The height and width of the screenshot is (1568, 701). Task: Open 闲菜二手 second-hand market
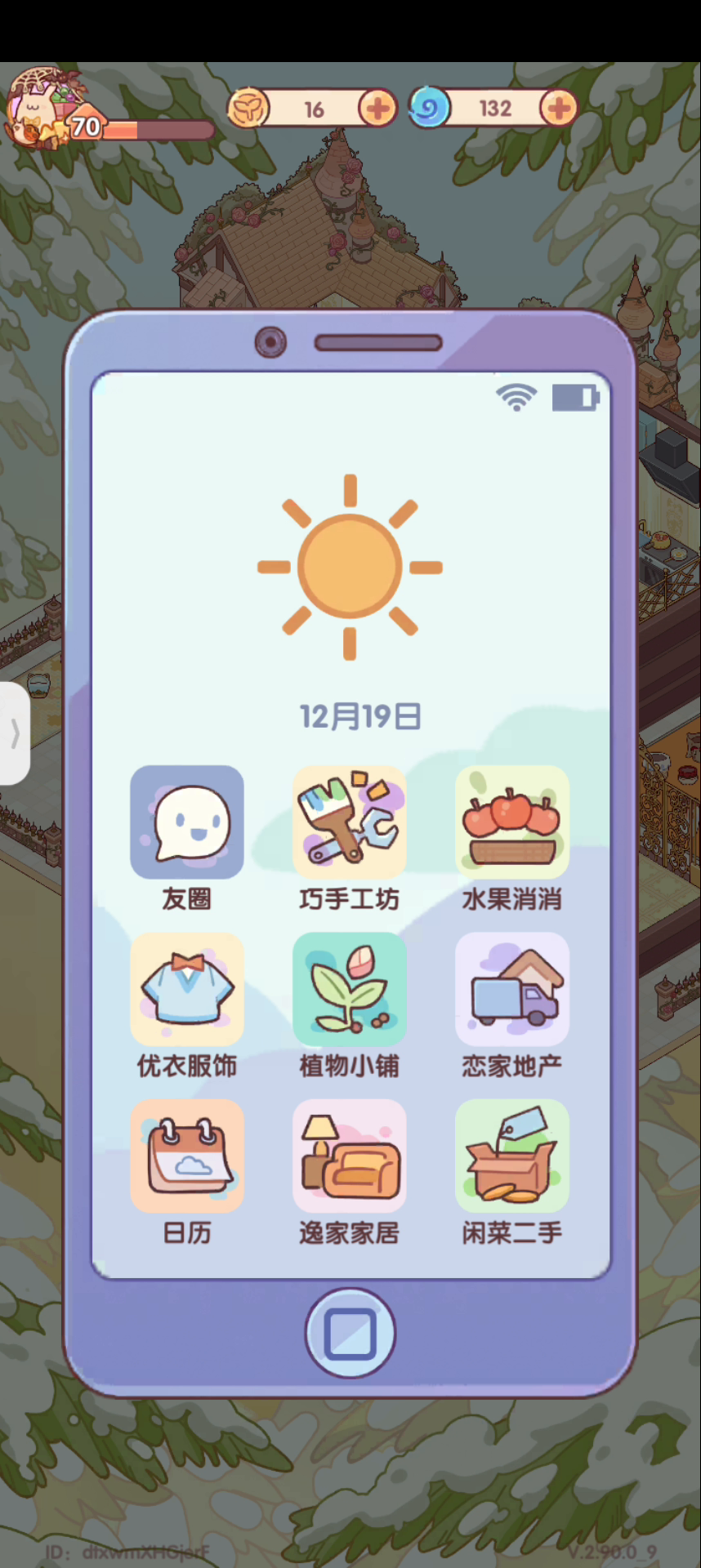point(512,1156)
